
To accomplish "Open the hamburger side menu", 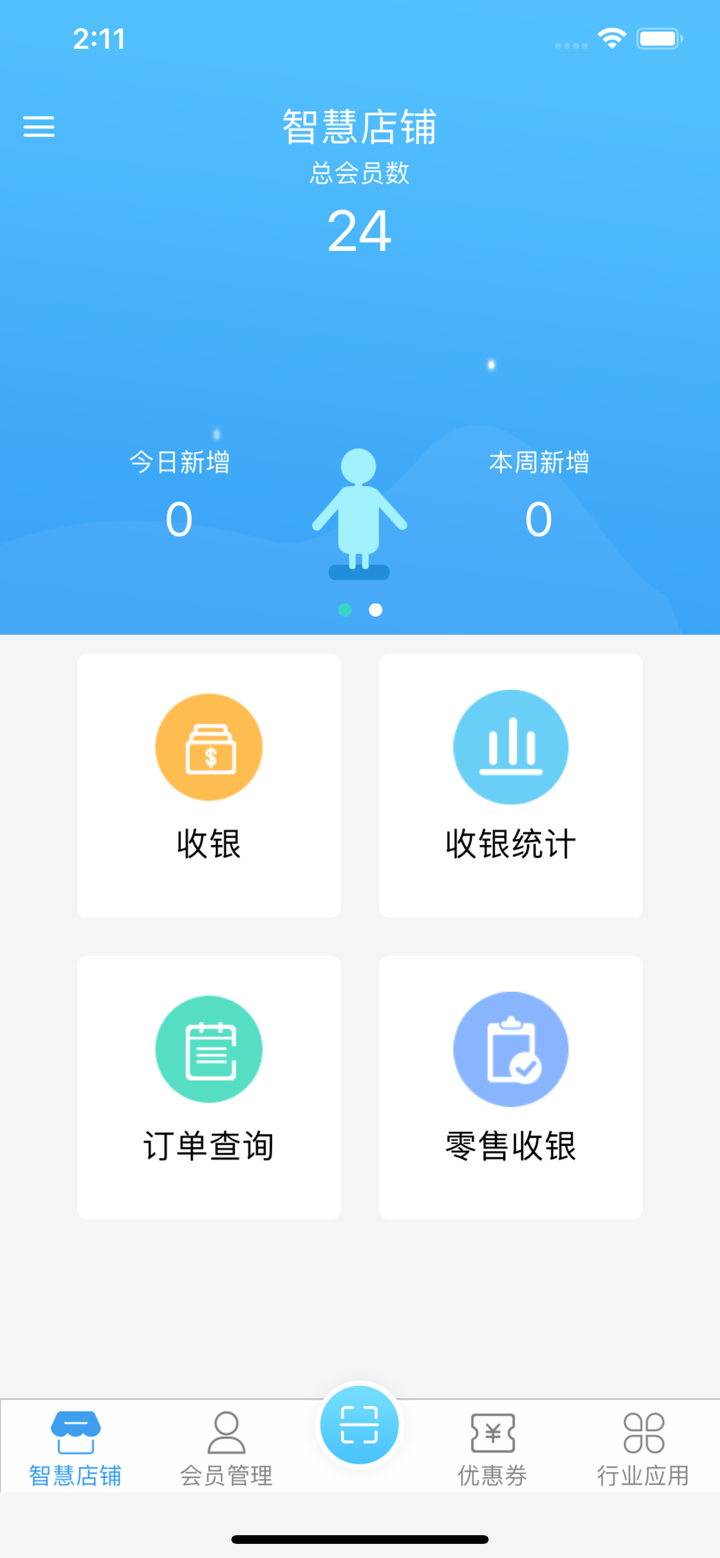I will [x=38, y=126].
